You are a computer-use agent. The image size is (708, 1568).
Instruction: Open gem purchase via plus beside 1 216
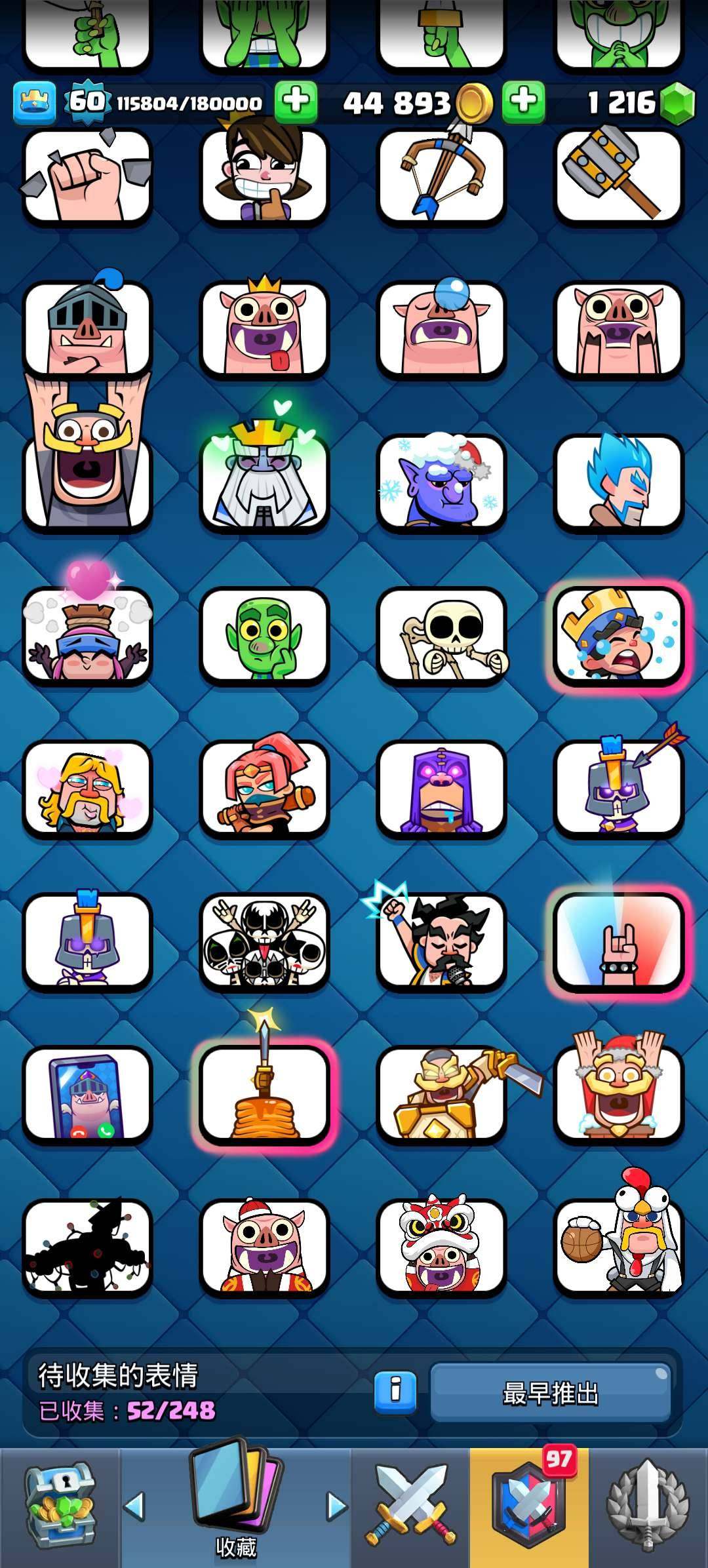coord(523,102)
